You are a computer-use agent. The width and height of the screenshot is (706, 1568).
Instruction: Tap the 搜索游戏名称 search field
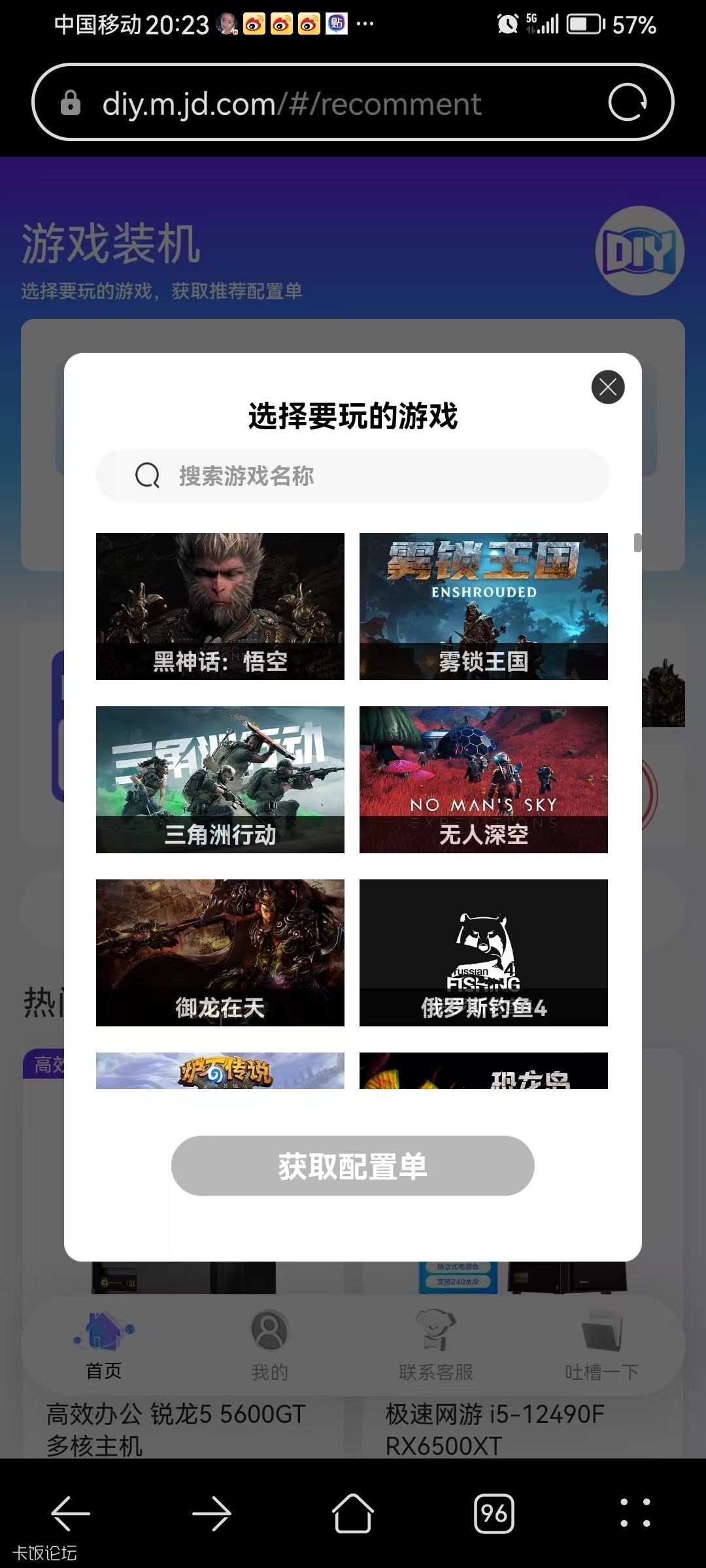353,476
